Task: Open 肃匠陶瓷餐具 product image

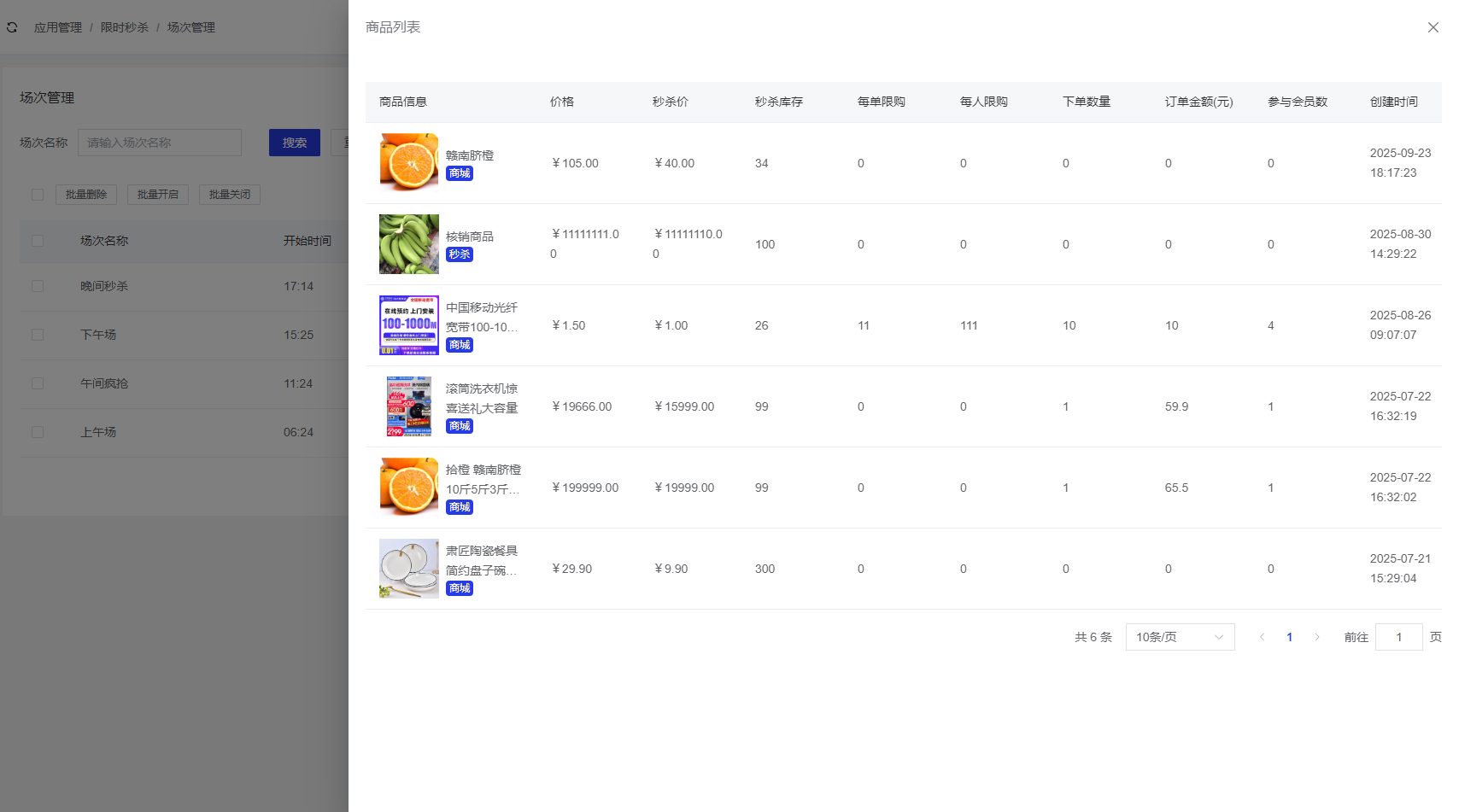Action: tap(409, 569)
